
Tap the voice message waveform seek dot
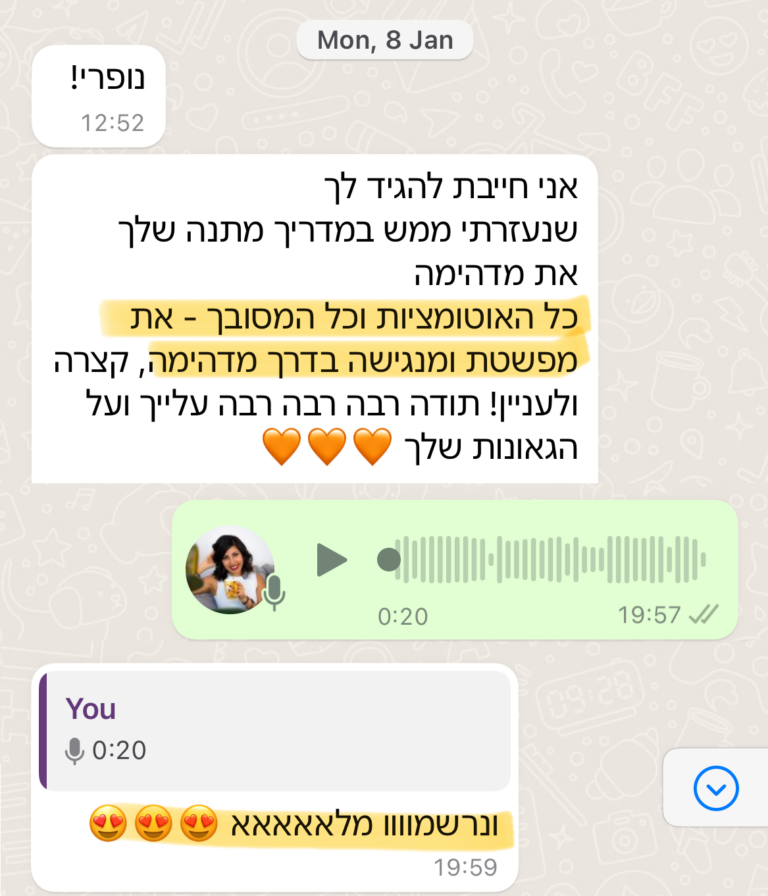[388, 560]
